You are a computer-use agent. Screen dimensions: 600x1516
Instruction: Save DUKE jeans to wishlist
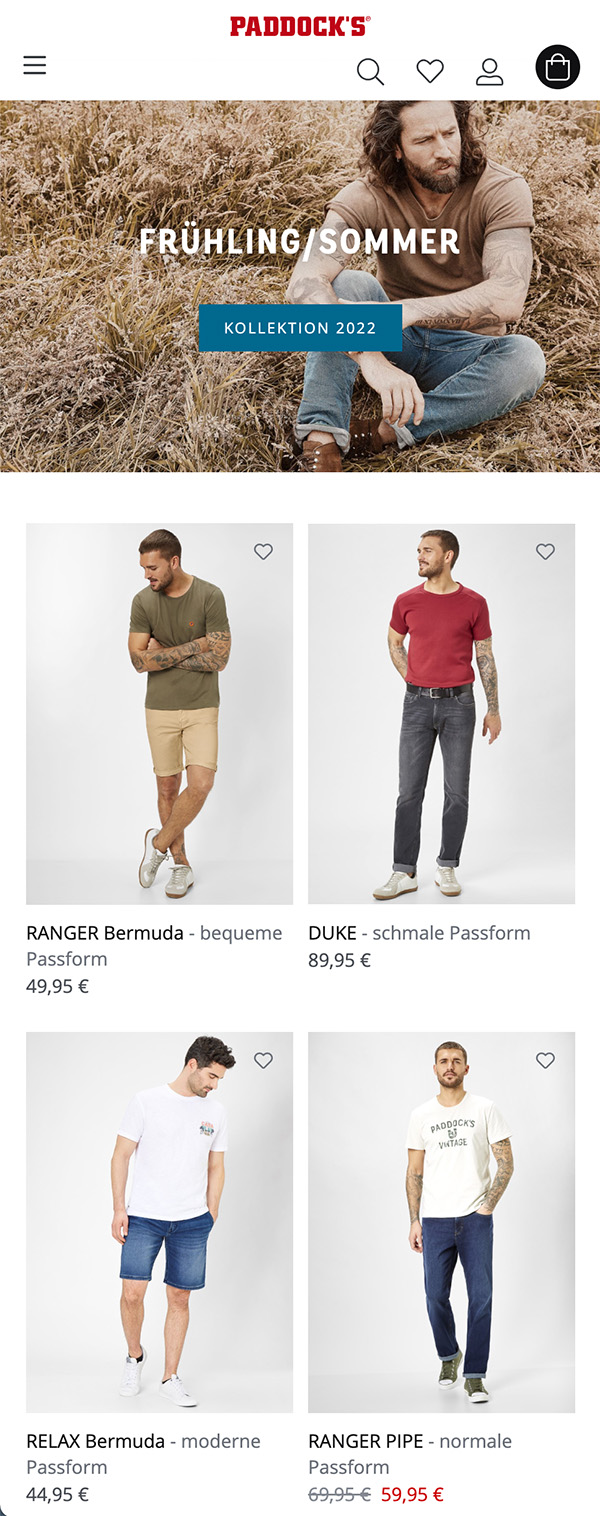tap(545, 551)
